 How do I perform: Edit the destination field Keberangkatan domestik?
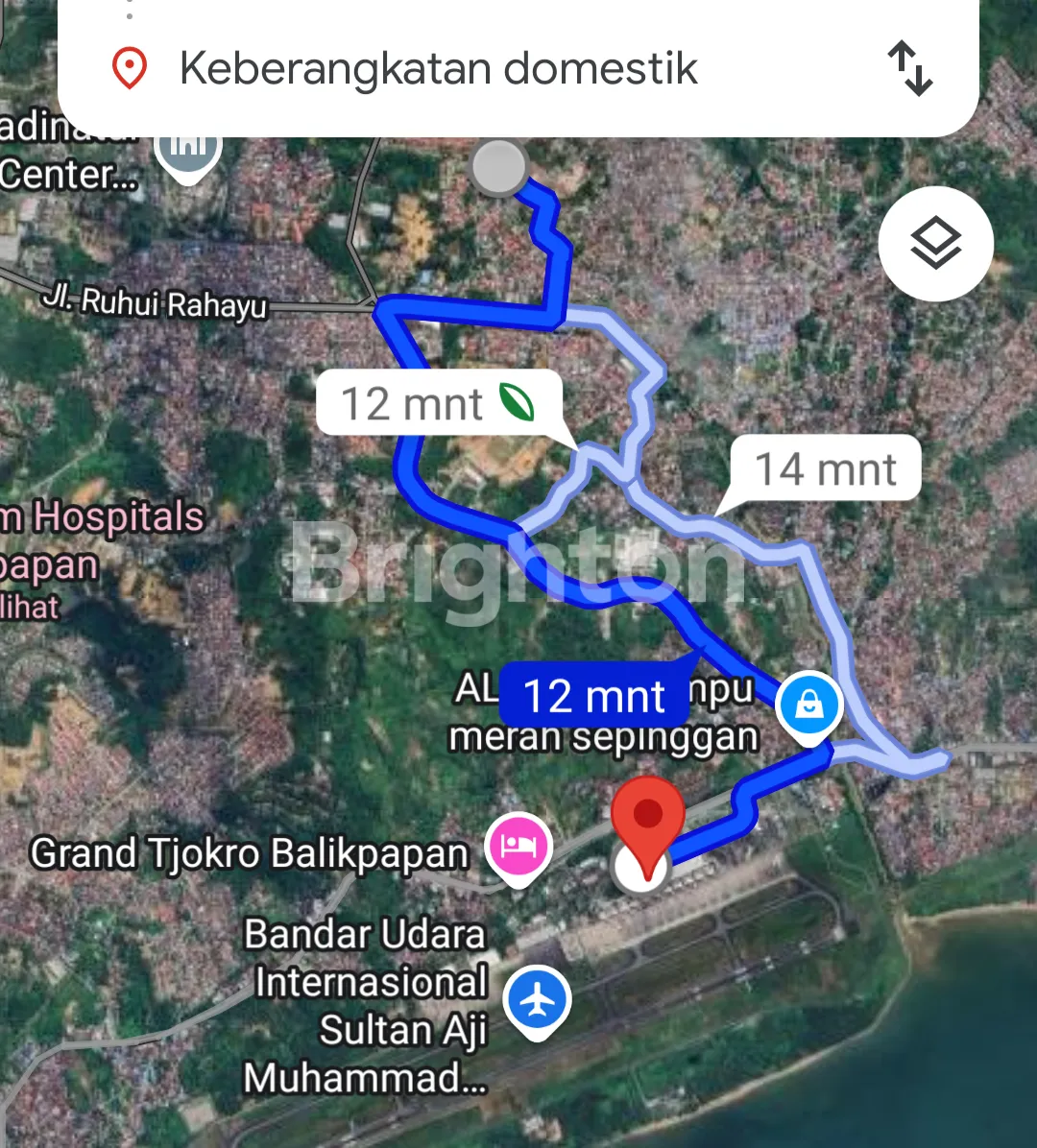pyautogui.click(x=438, y=69)
